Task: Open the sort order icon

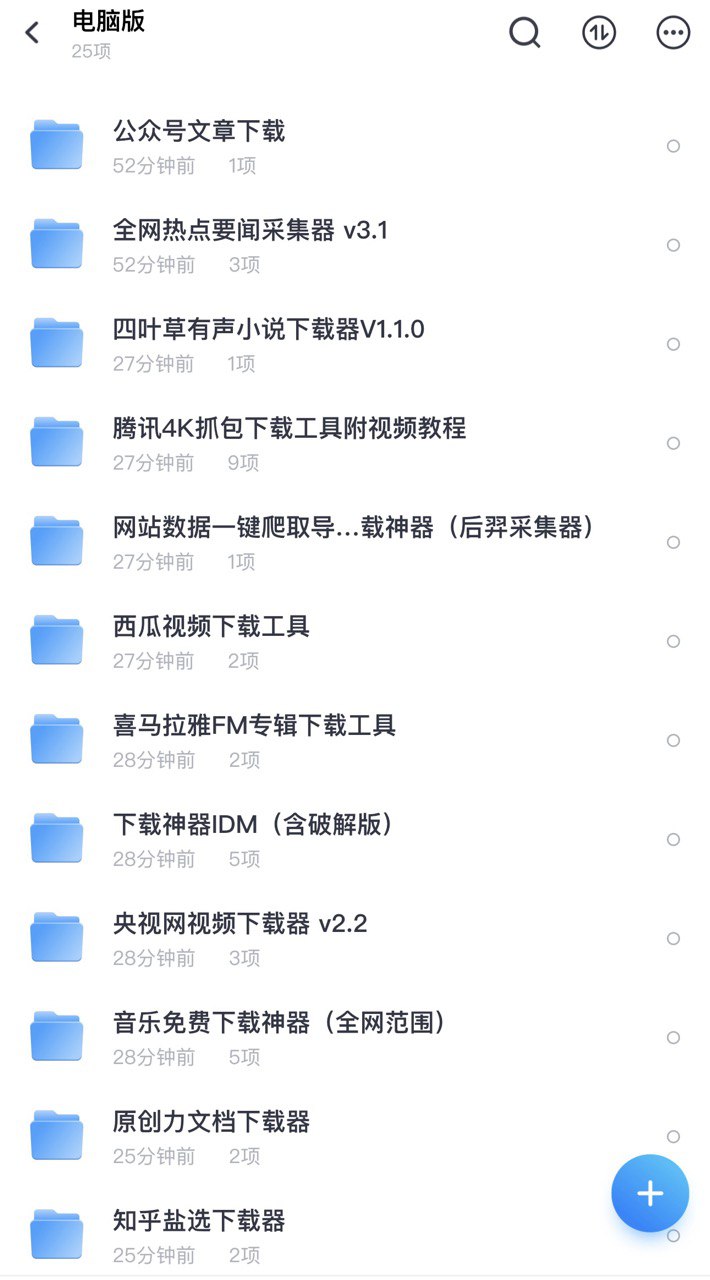Action: (x=599, y=33)
